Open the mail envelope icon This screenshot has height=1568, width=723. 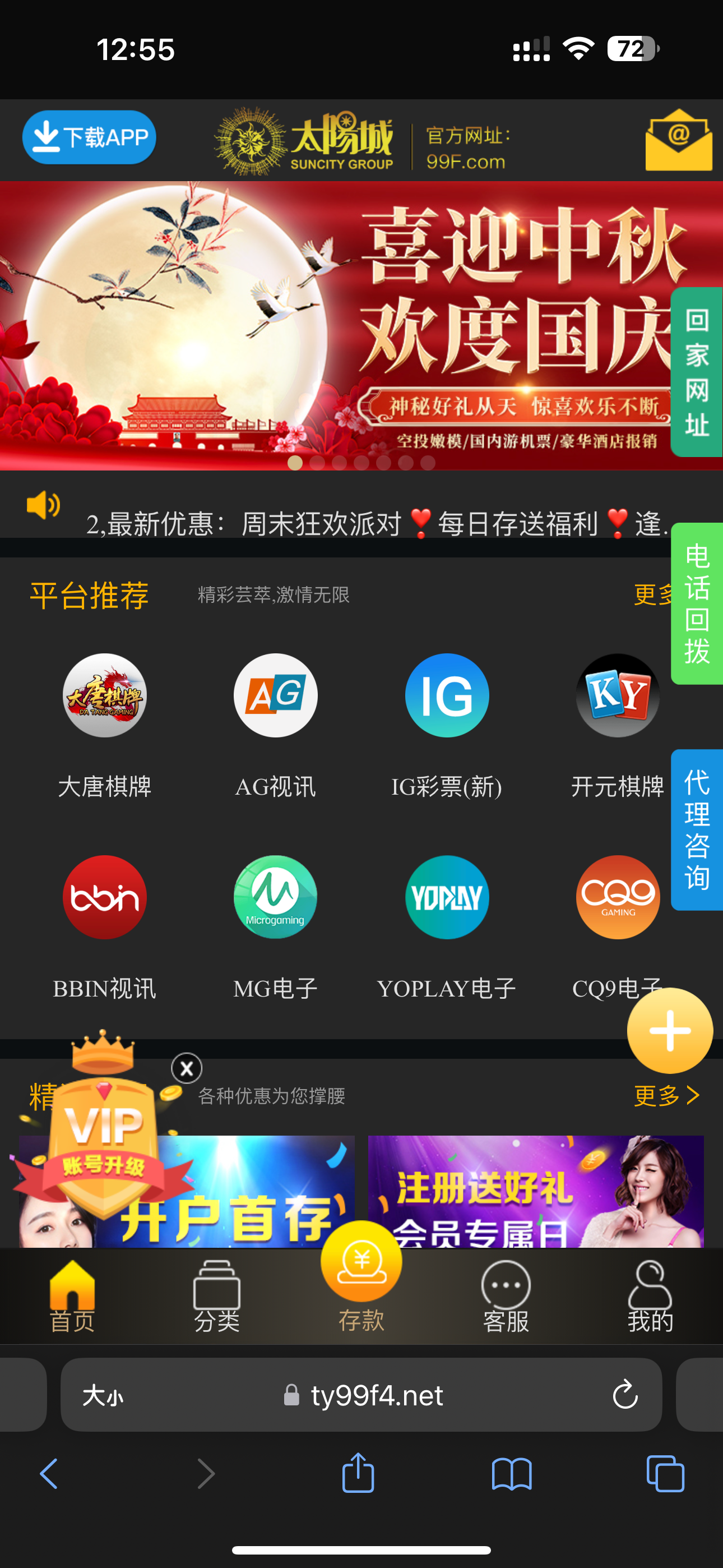(x=679, y=140)
